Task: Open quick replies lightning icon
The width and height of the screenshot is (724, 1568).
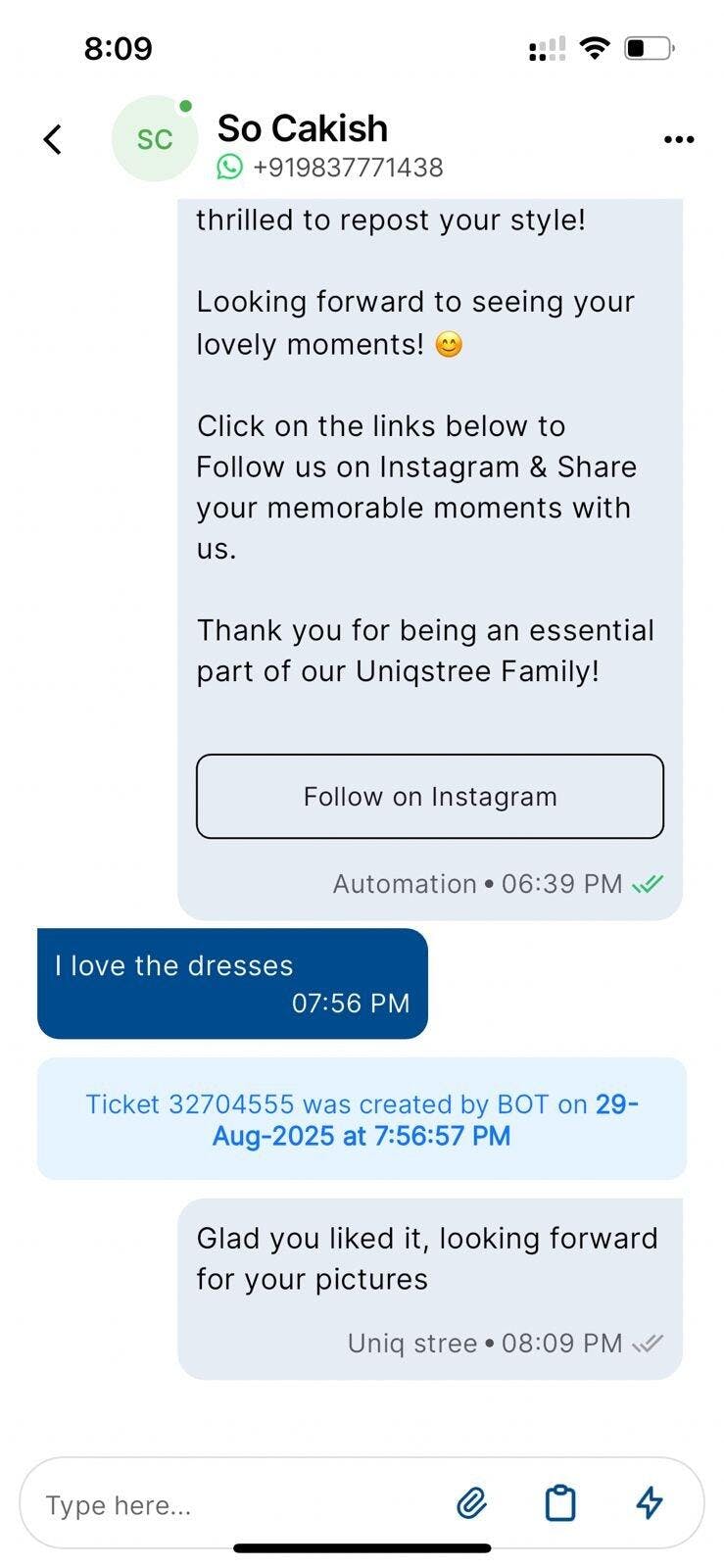Action: point(650,1502)
